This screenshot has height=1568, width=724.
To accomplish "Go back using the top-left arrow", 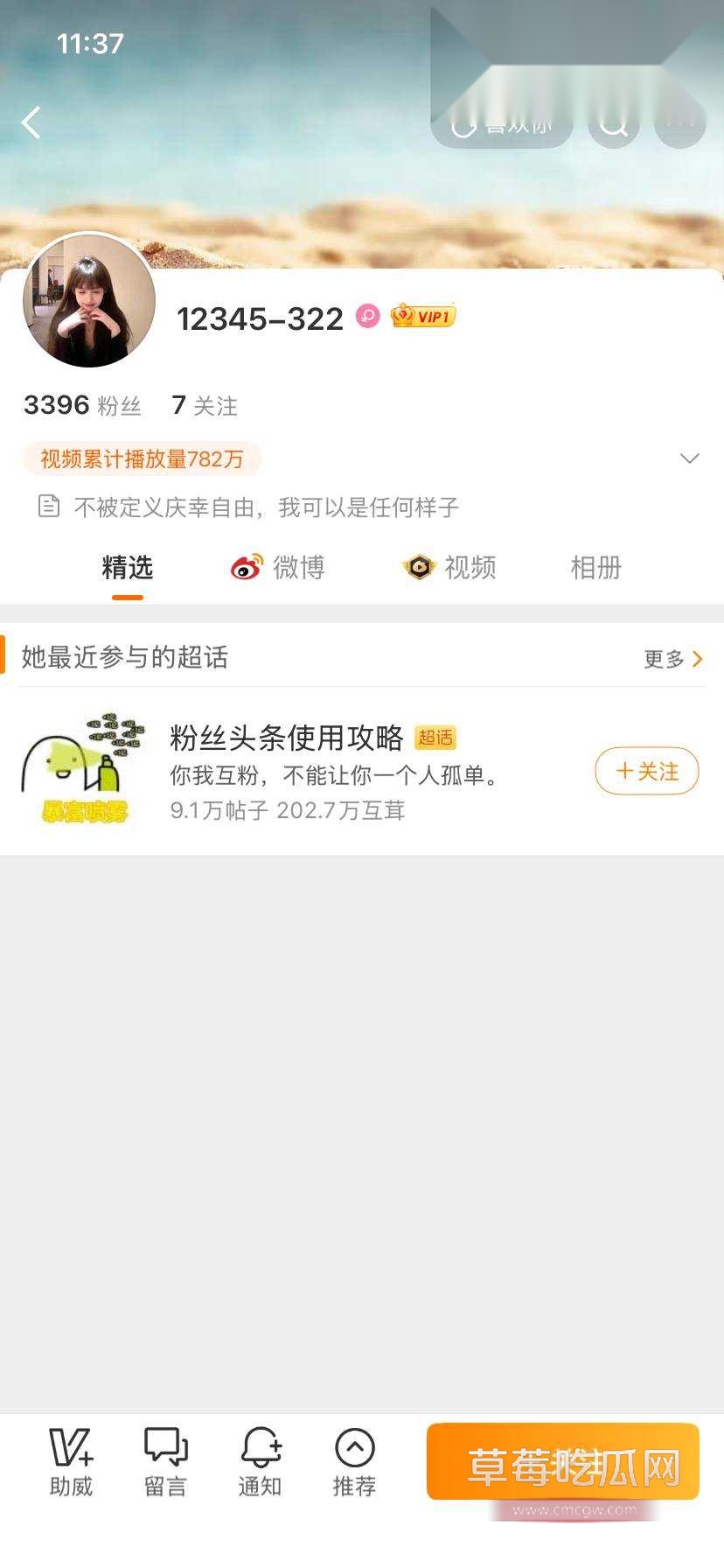I will tap(31, 122).
